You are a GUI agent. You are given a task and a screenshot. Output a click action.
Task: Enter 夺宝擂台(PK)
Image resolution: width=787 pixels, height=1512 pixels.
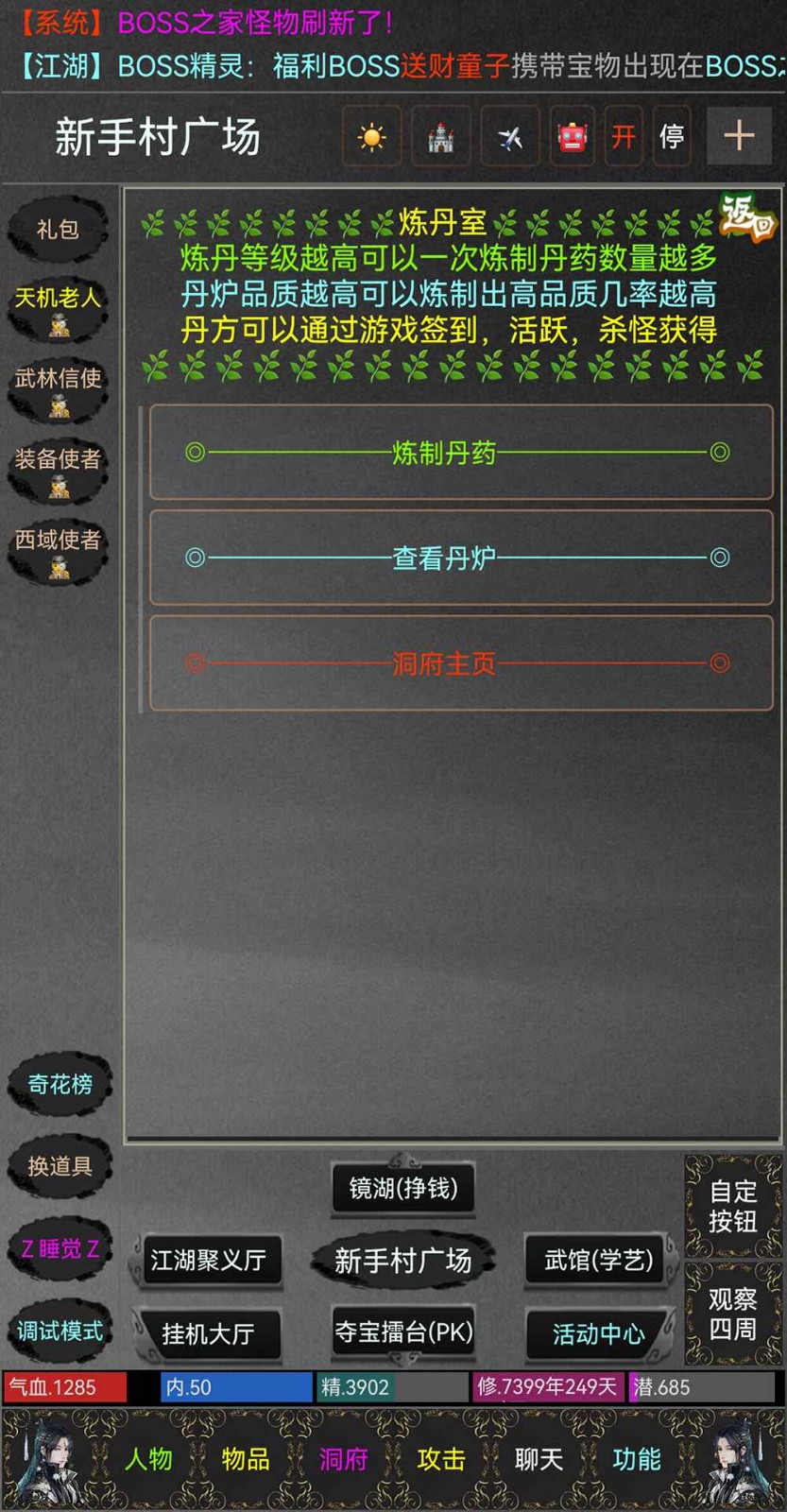tap(403, 1332)
